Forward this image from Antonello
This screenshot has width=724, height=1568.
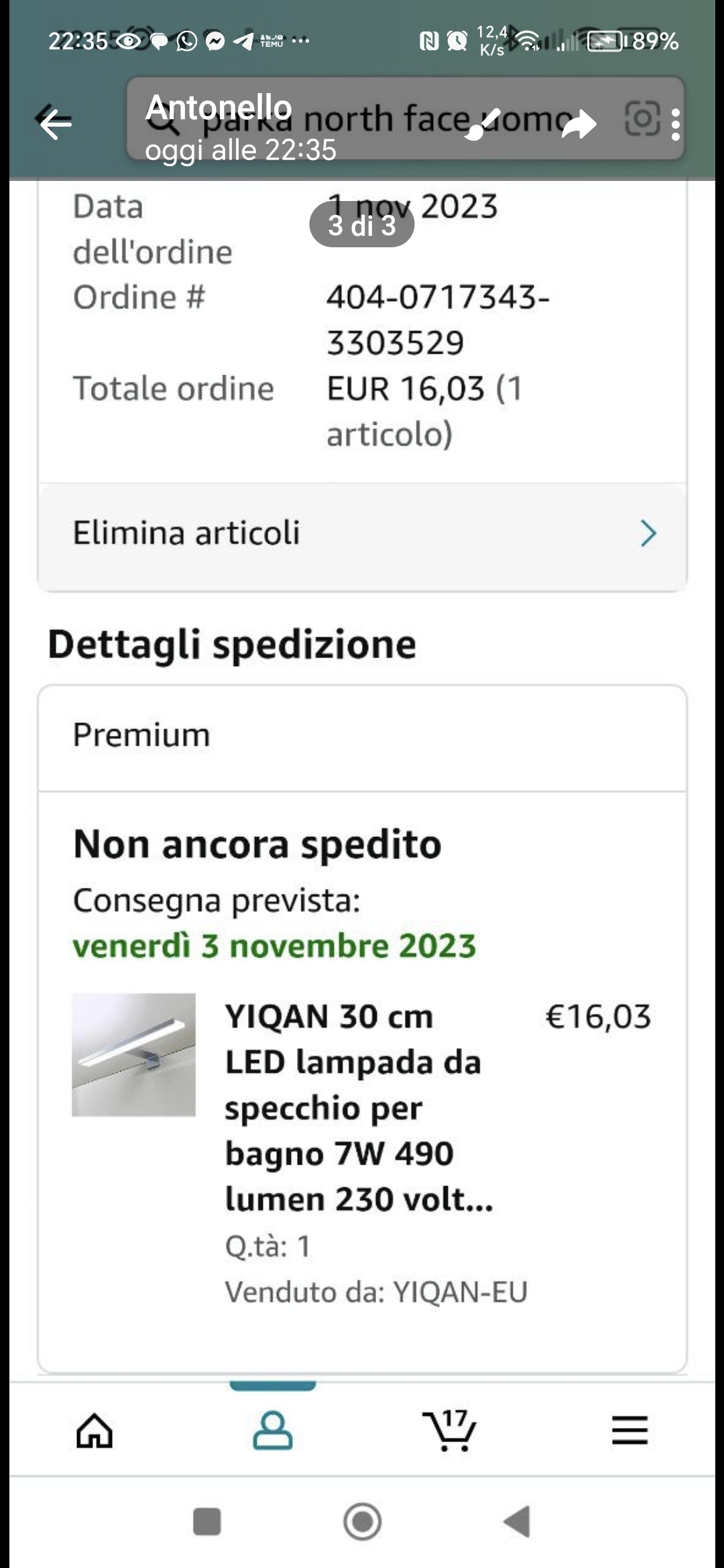click(x=578, y=123)
